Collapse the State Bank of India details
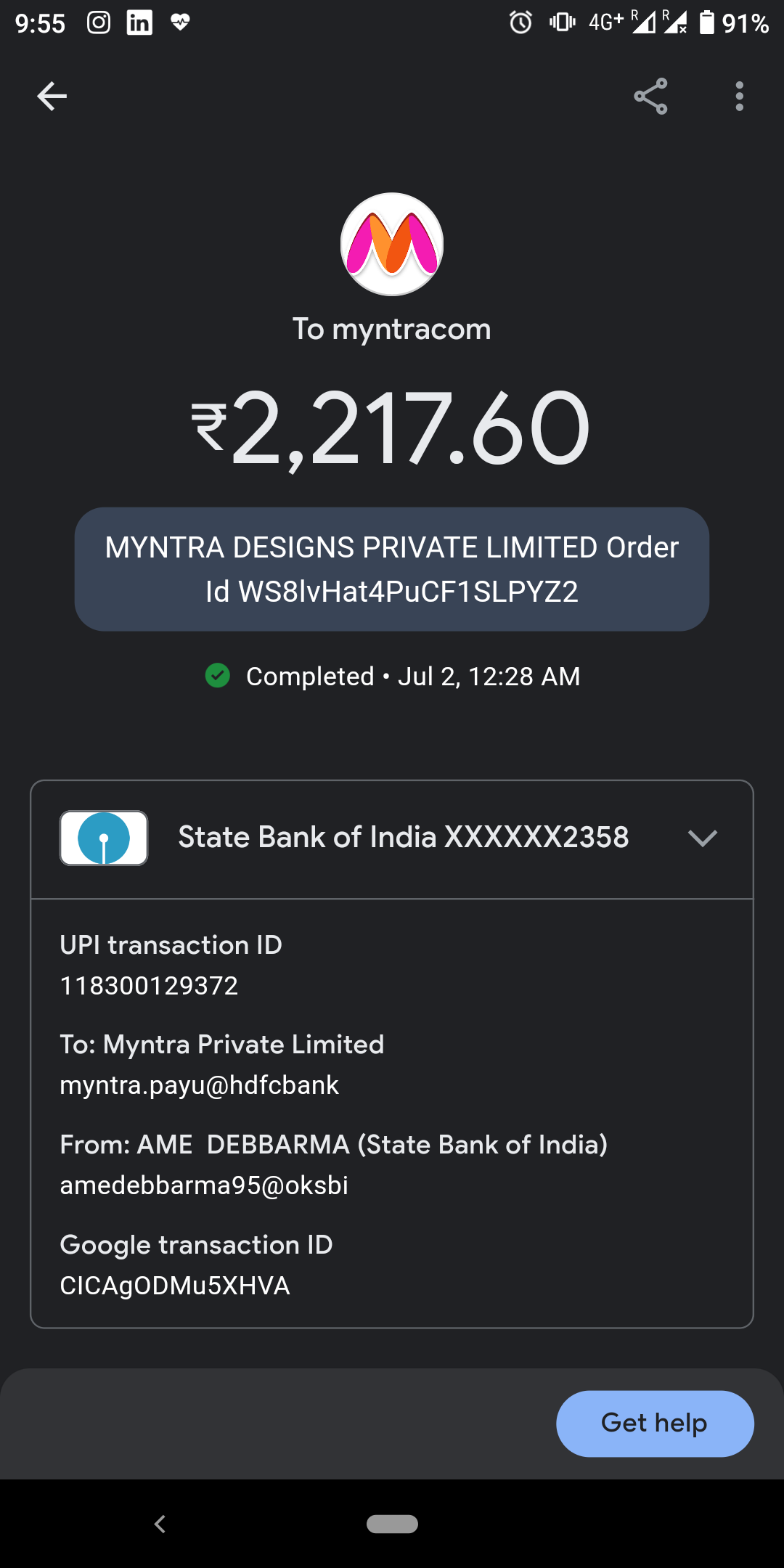784x1568 pixels. point(702,838)
